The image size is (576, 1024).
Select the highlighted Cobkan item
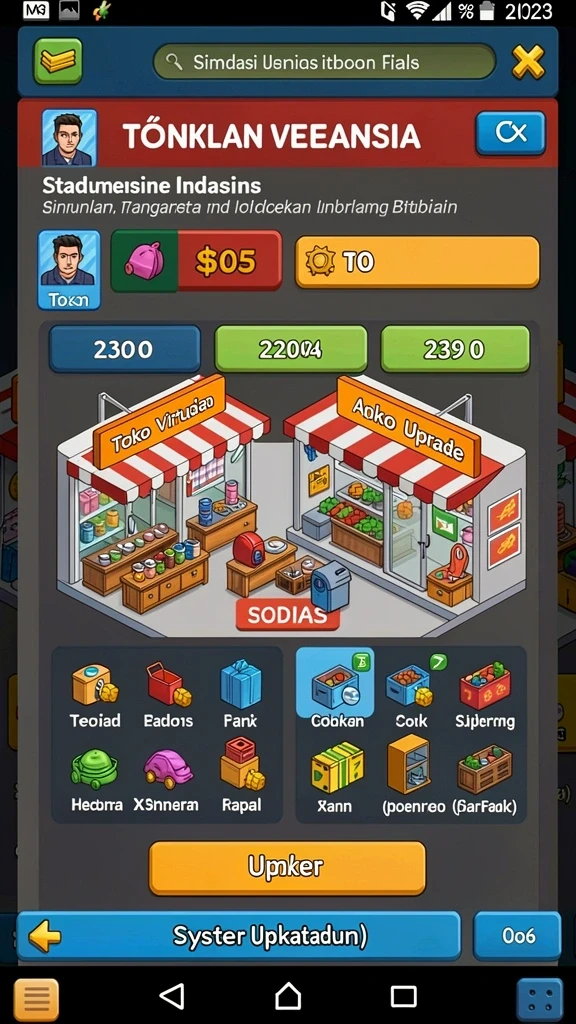click(336, 688)
